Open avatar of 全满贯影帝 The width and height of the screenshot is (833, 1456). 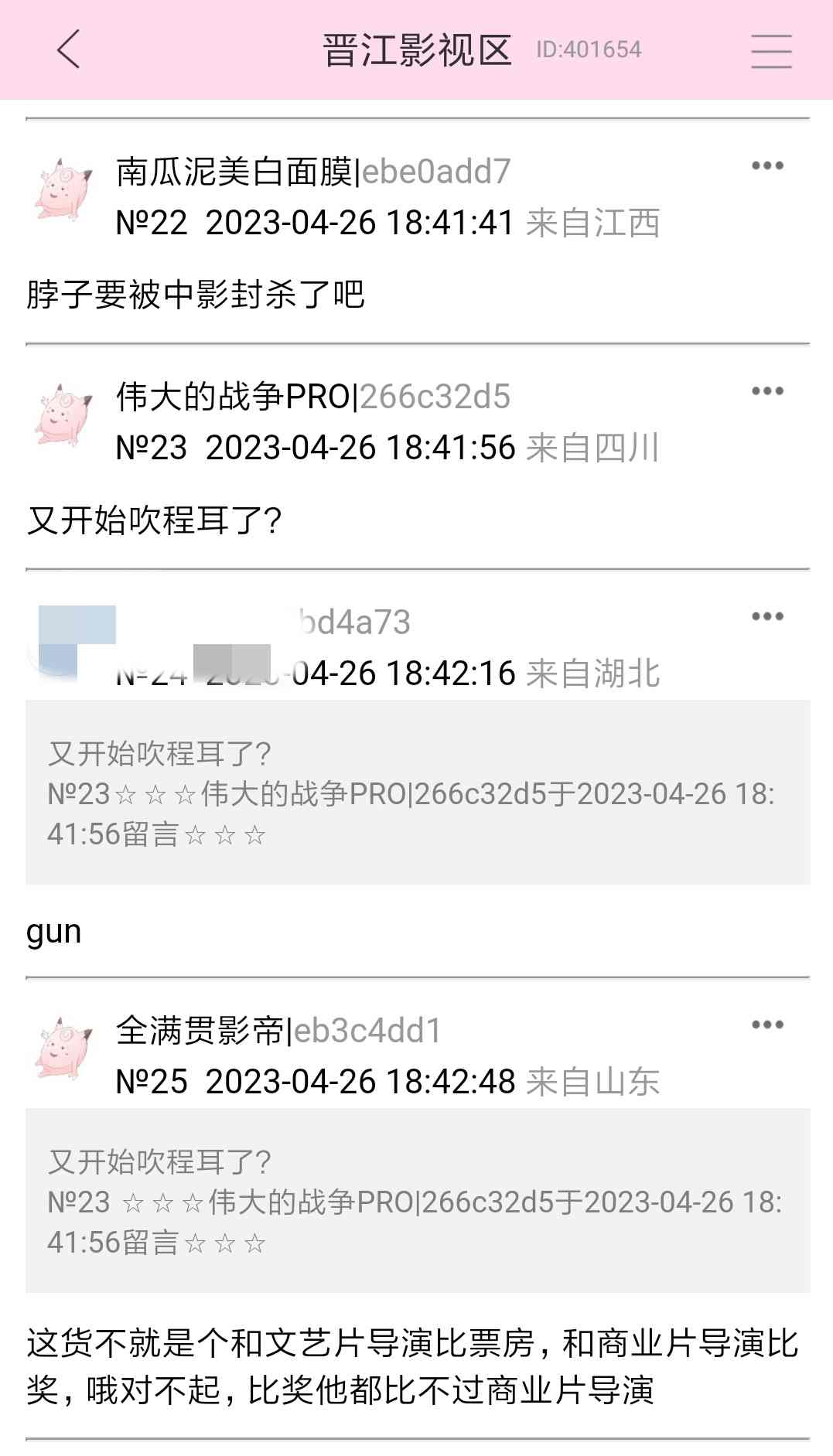(x=63, y=1049)
